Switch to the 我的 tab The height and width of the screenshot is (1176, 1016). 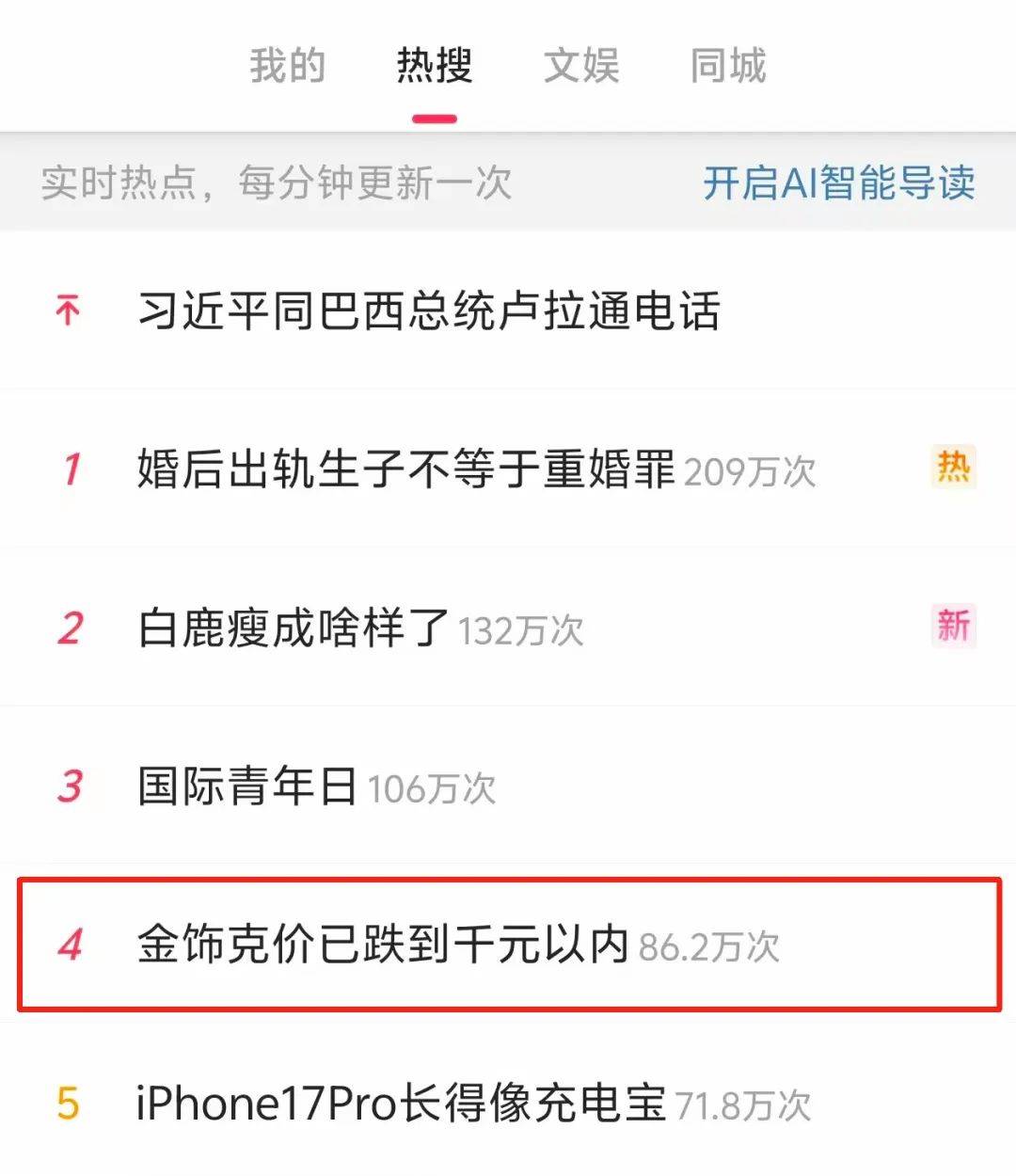point(287,67)
